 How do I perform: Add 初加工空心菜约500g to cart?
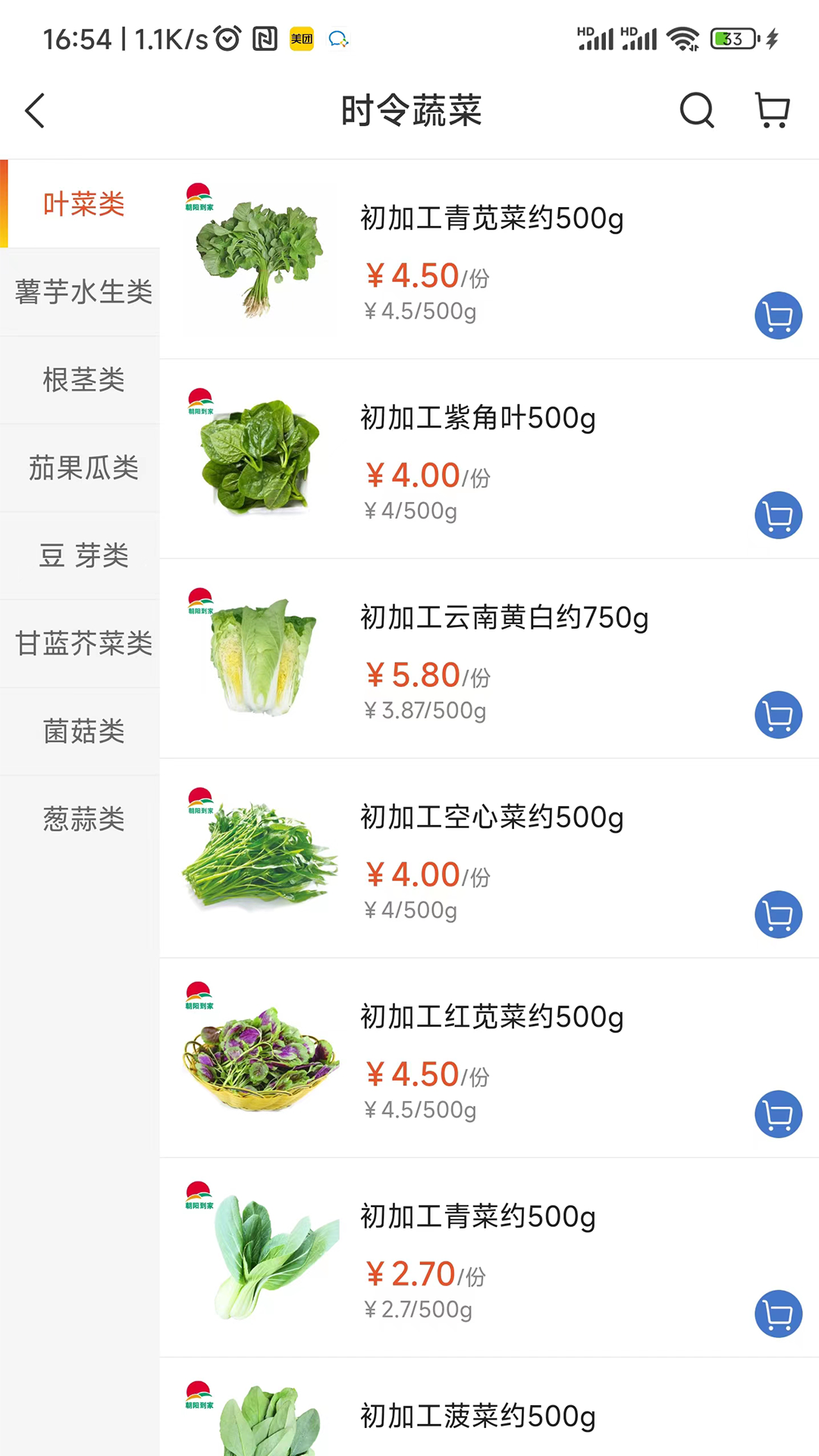(x=778, y=915)
